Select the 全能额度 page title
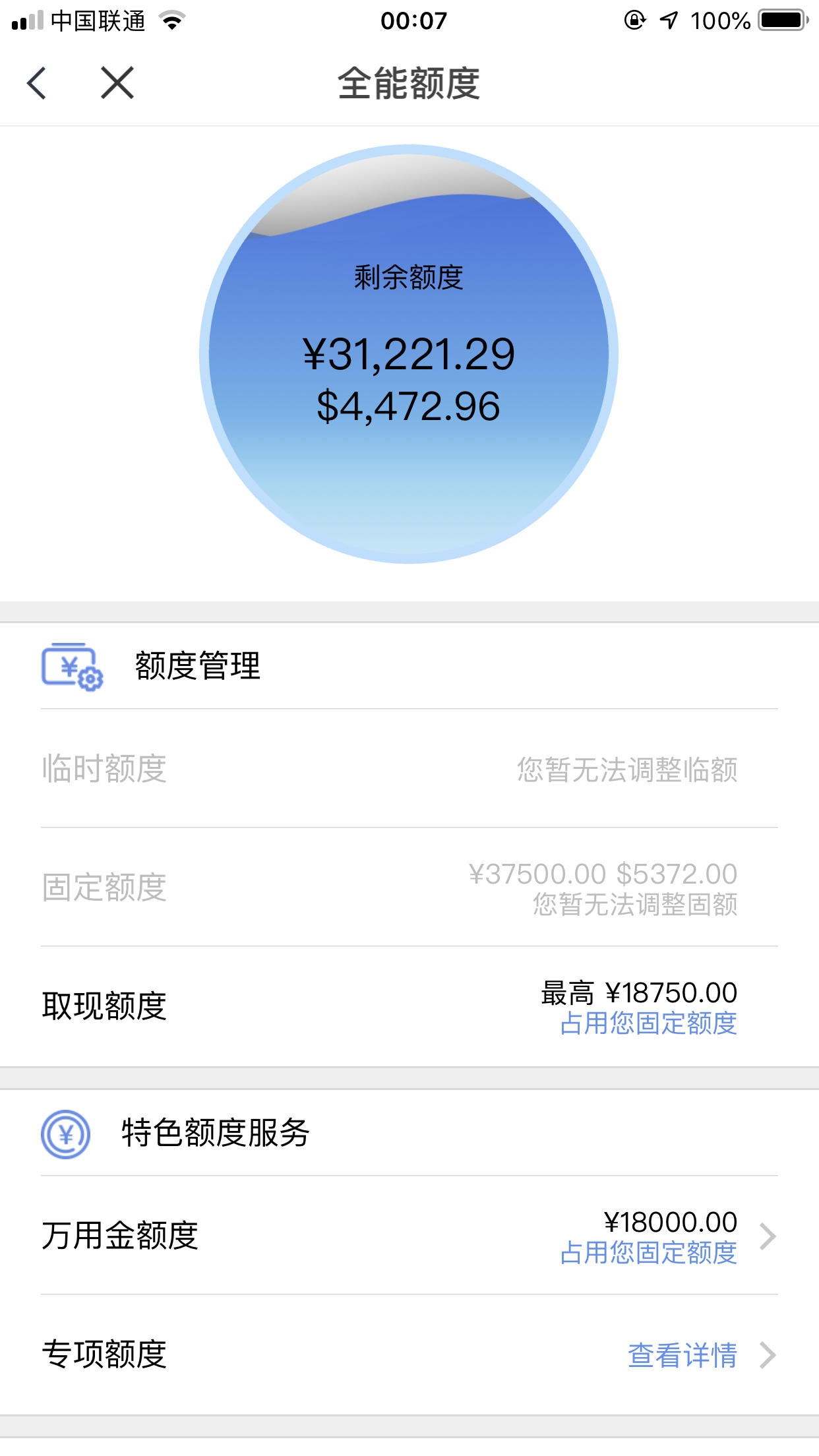This screenshot has width=819, height=1456. [409, 84]
